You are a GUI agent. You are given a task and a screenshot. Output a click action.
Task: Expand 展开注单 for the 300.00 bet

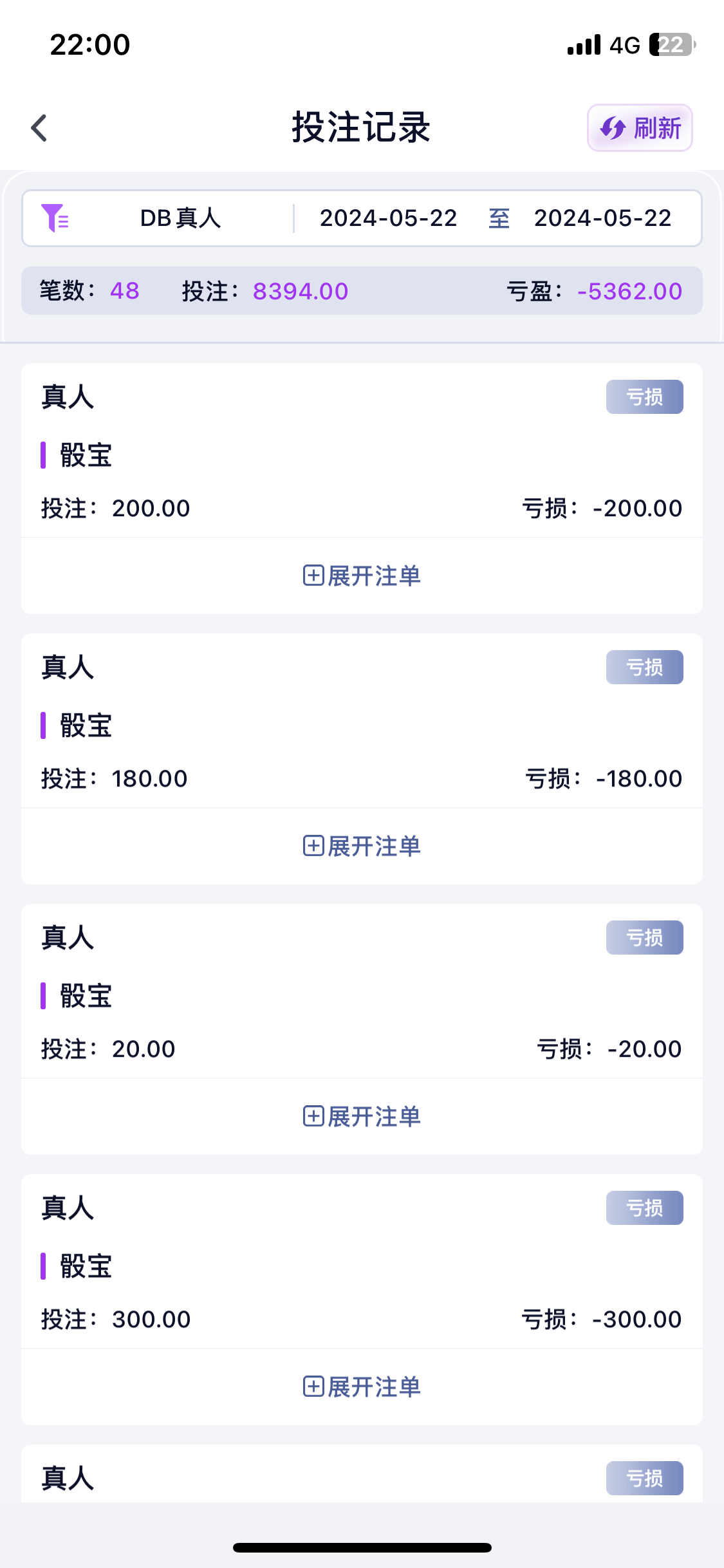click(x=362, y=1386)
